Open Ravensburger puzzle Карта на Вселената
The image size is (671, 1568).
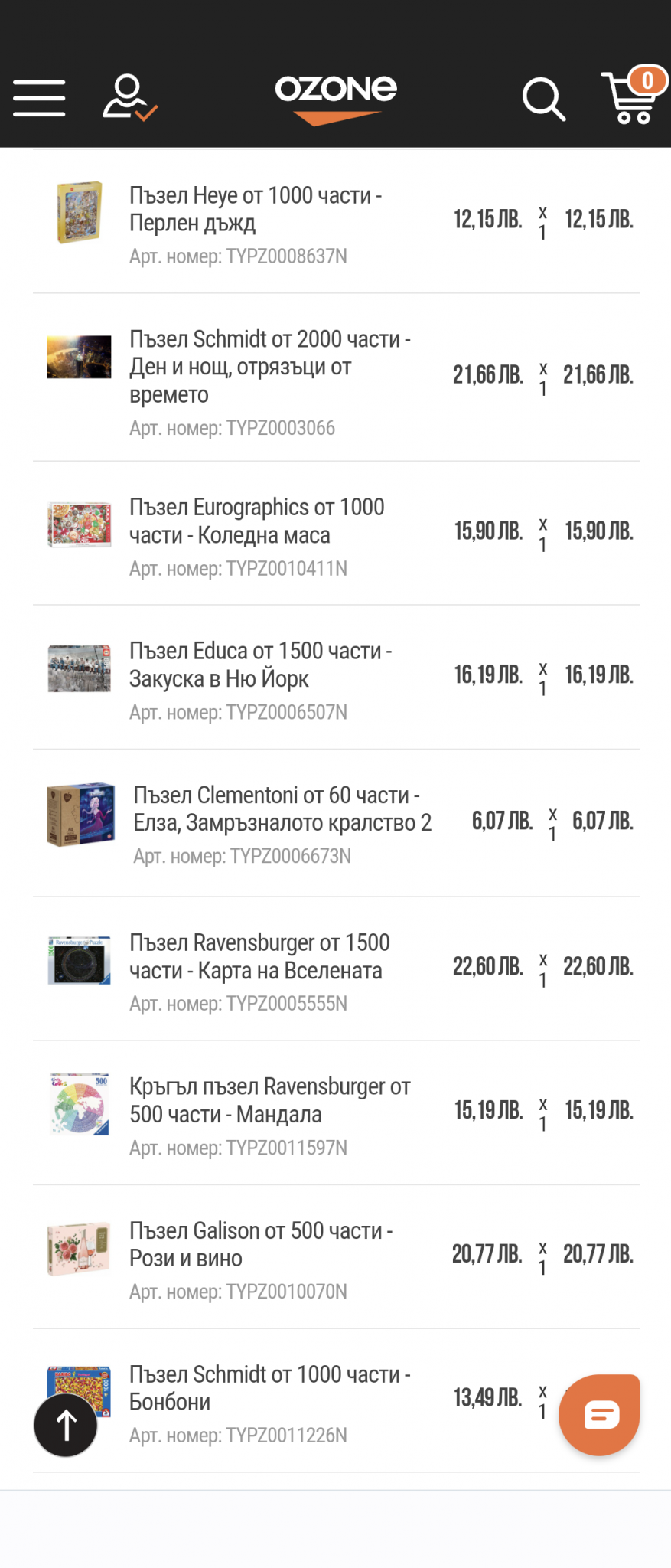click(x=259, y=956)
